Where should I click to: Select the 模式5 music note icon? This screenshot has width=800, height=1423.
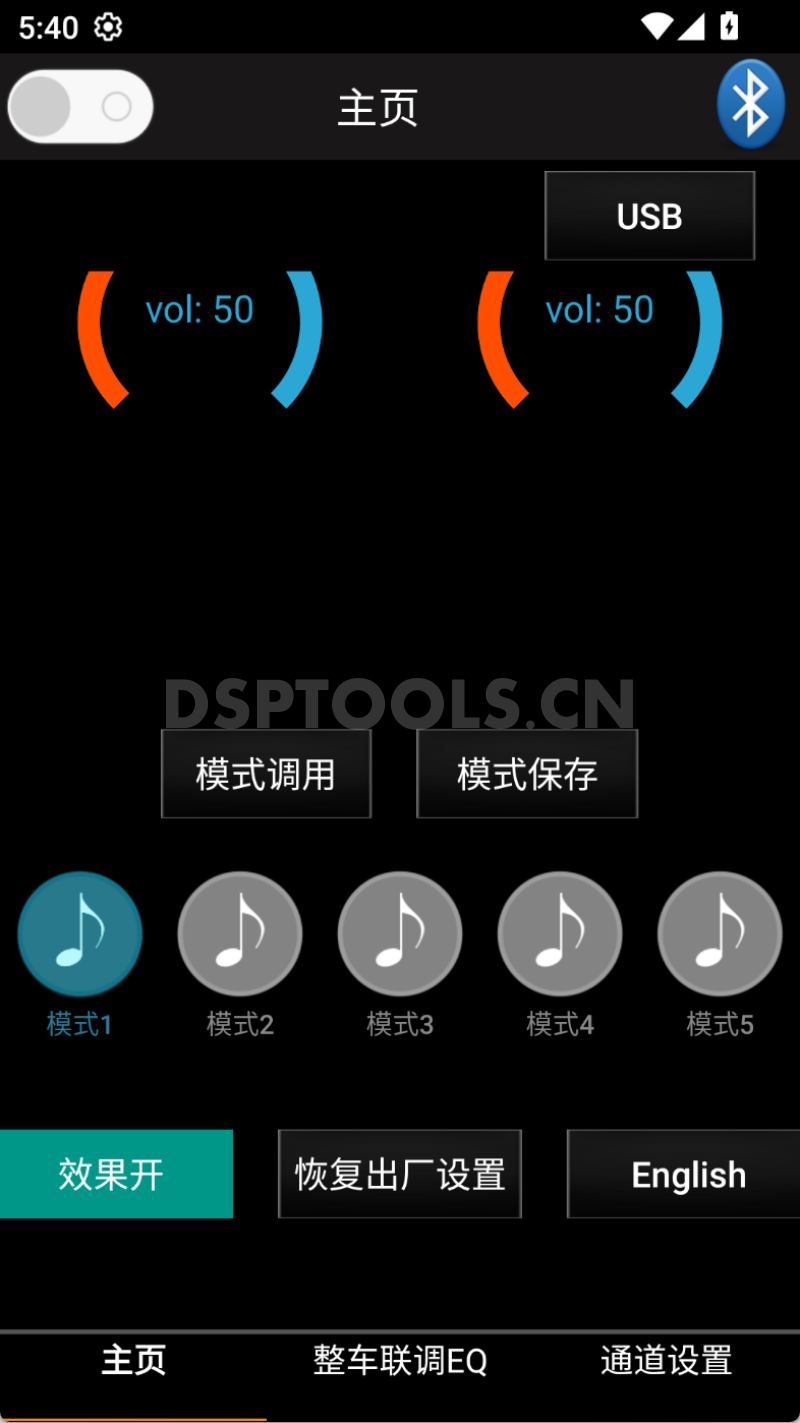pyautogui.click(x=720, y=933)
